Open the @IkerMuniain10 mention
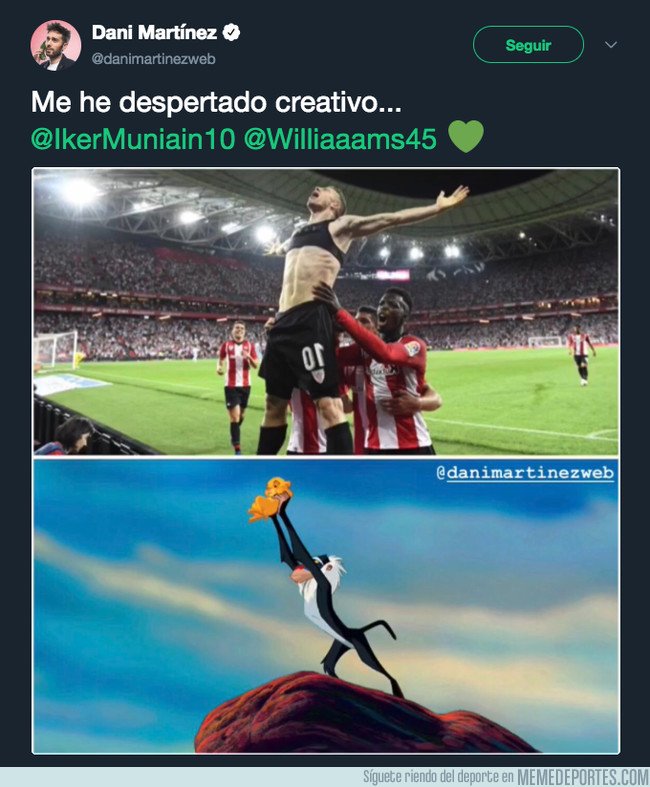The height and width of the screenshot is (787, 650). pyautogui.click(x=133, y=139)
